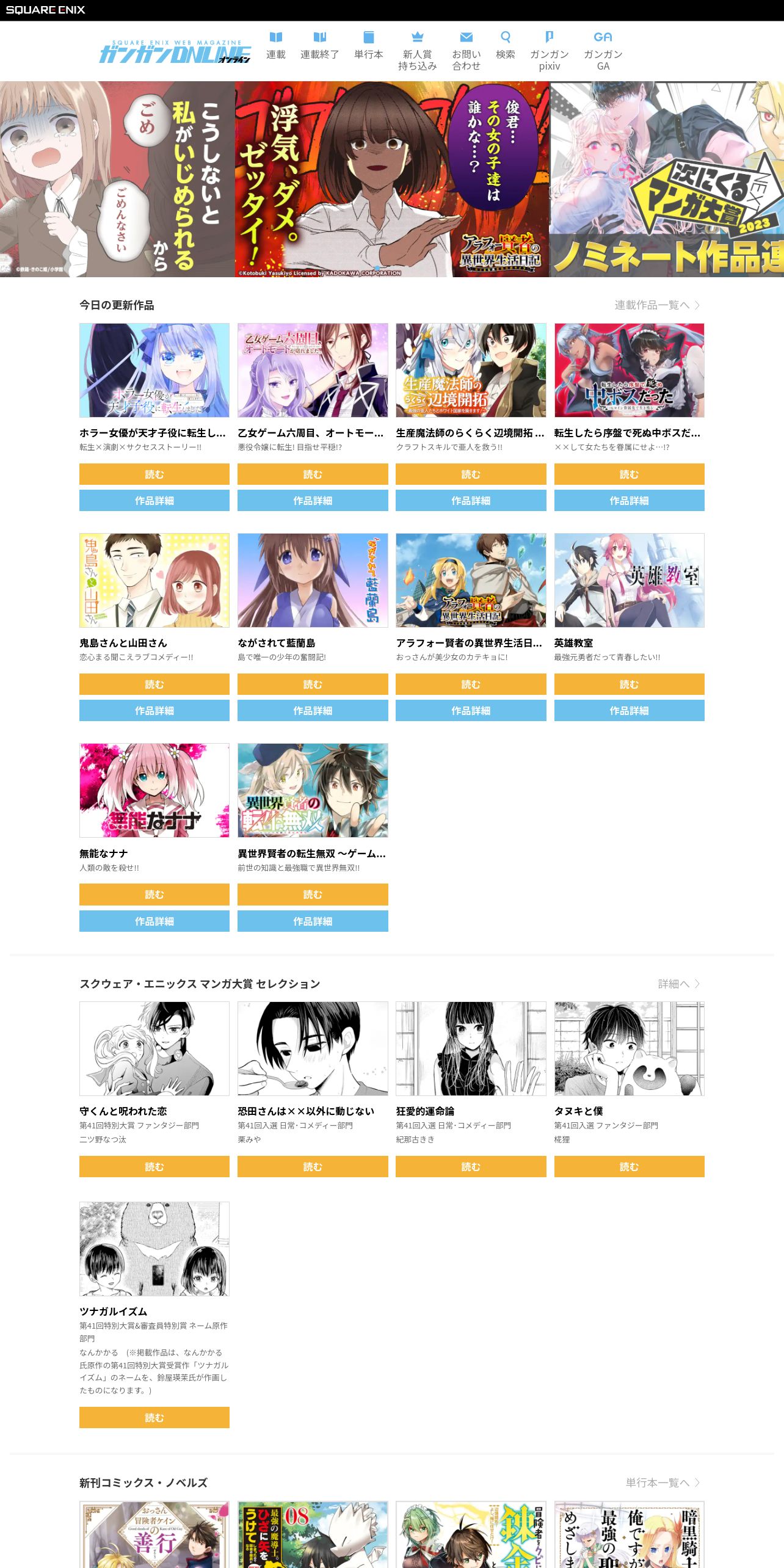The width and height of the screenshot is (784, 1568).
Task: View 作品詳細 for 英雄教室
Action: (x=630, y=710)
